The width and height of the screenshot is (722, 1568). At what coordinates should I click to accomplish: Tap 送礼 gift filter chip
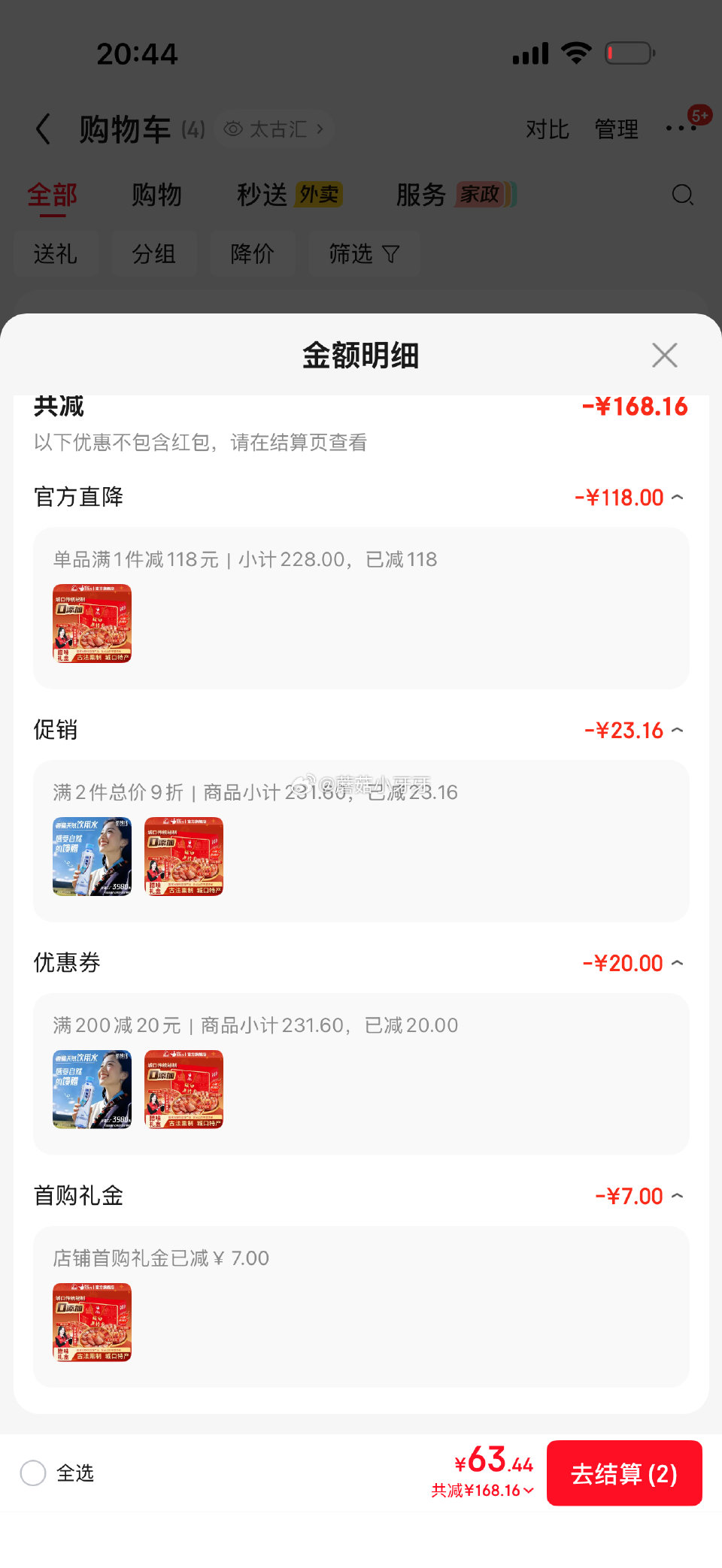point(55,253)
